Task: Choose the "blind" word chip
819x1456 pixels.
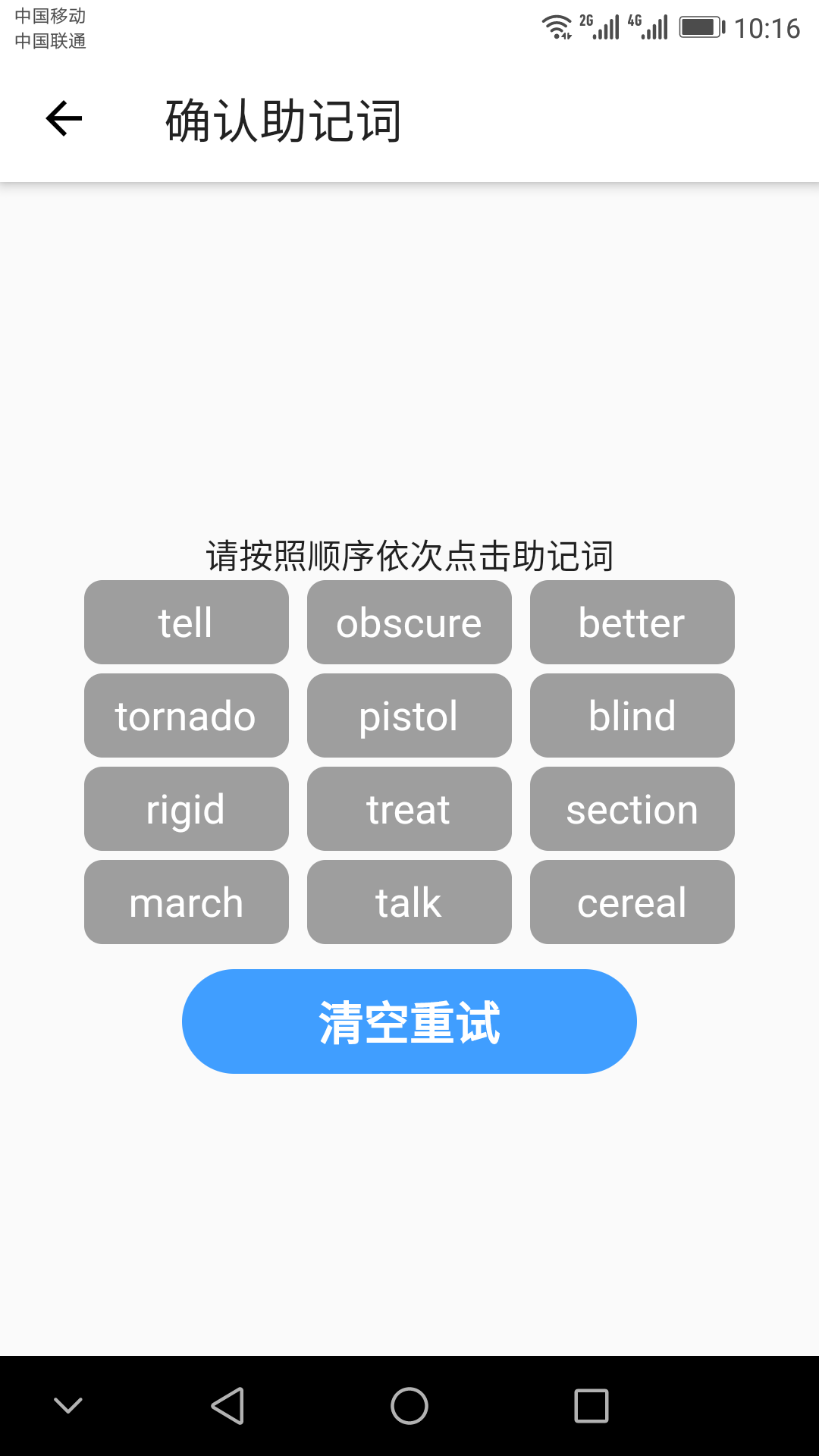Action: click(632, 716)
